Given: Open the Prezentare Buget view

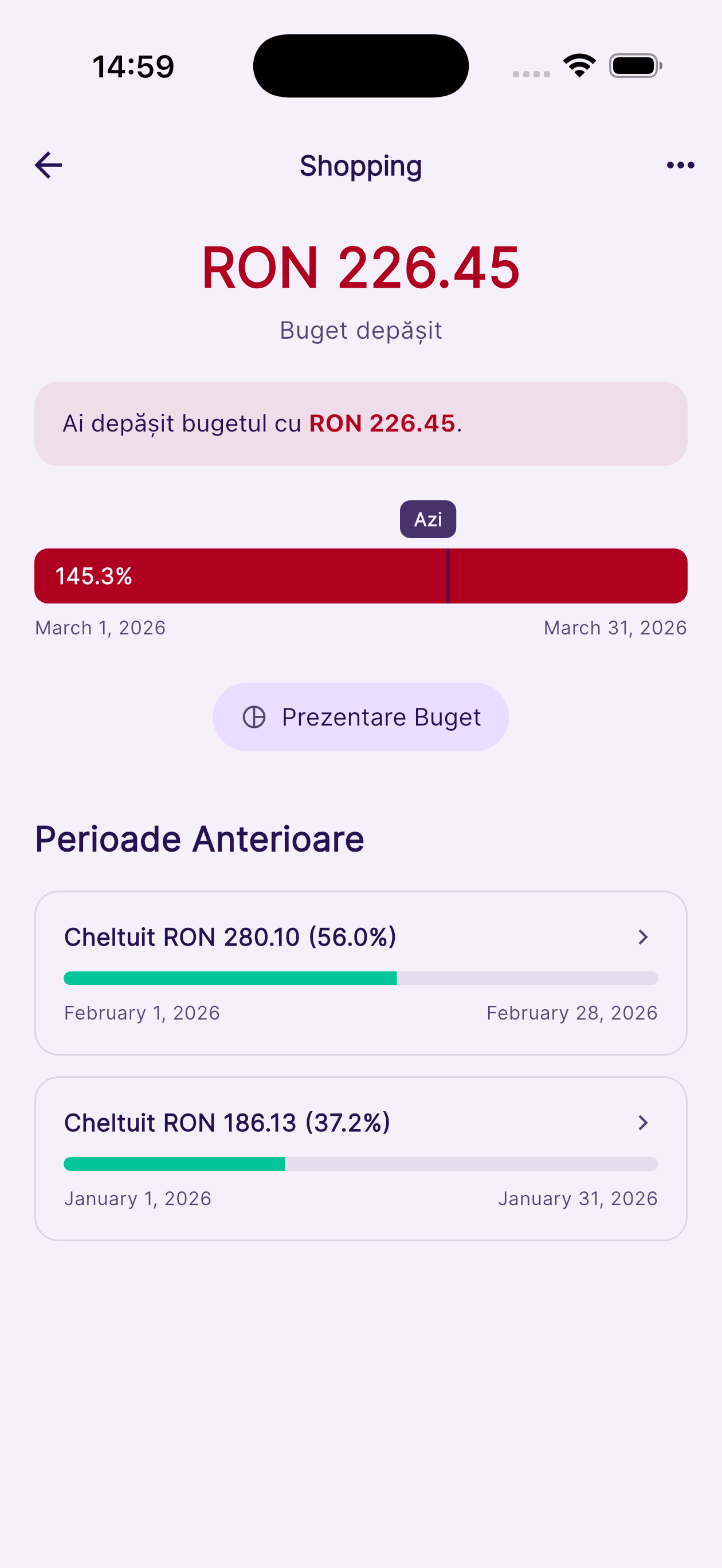Looking at the screenshot, I should tap(361, 716).
